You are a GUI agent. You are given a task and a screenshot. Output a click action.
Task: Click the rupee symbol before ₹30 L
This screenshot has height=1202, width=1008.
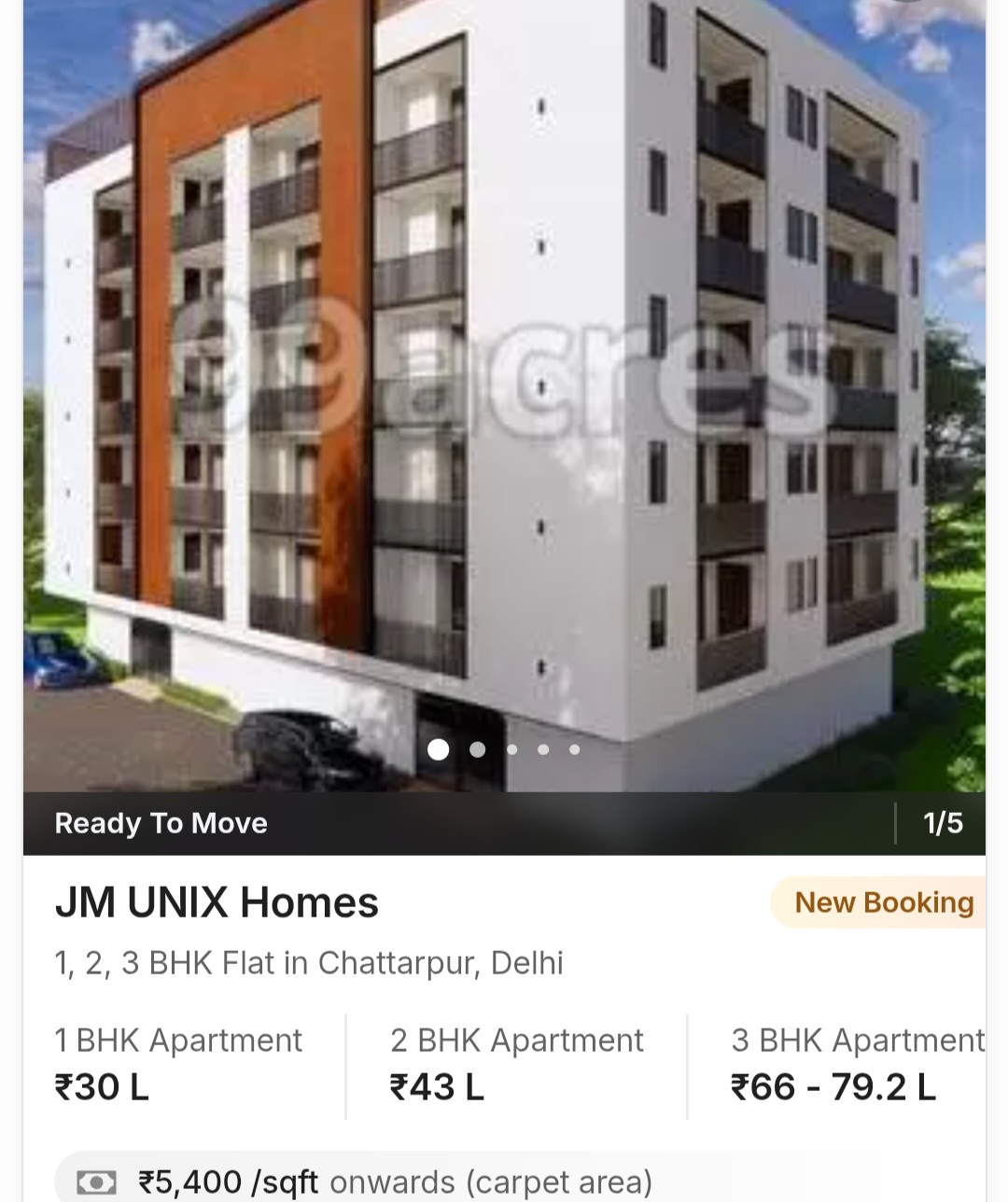[x=65, y=1085]
